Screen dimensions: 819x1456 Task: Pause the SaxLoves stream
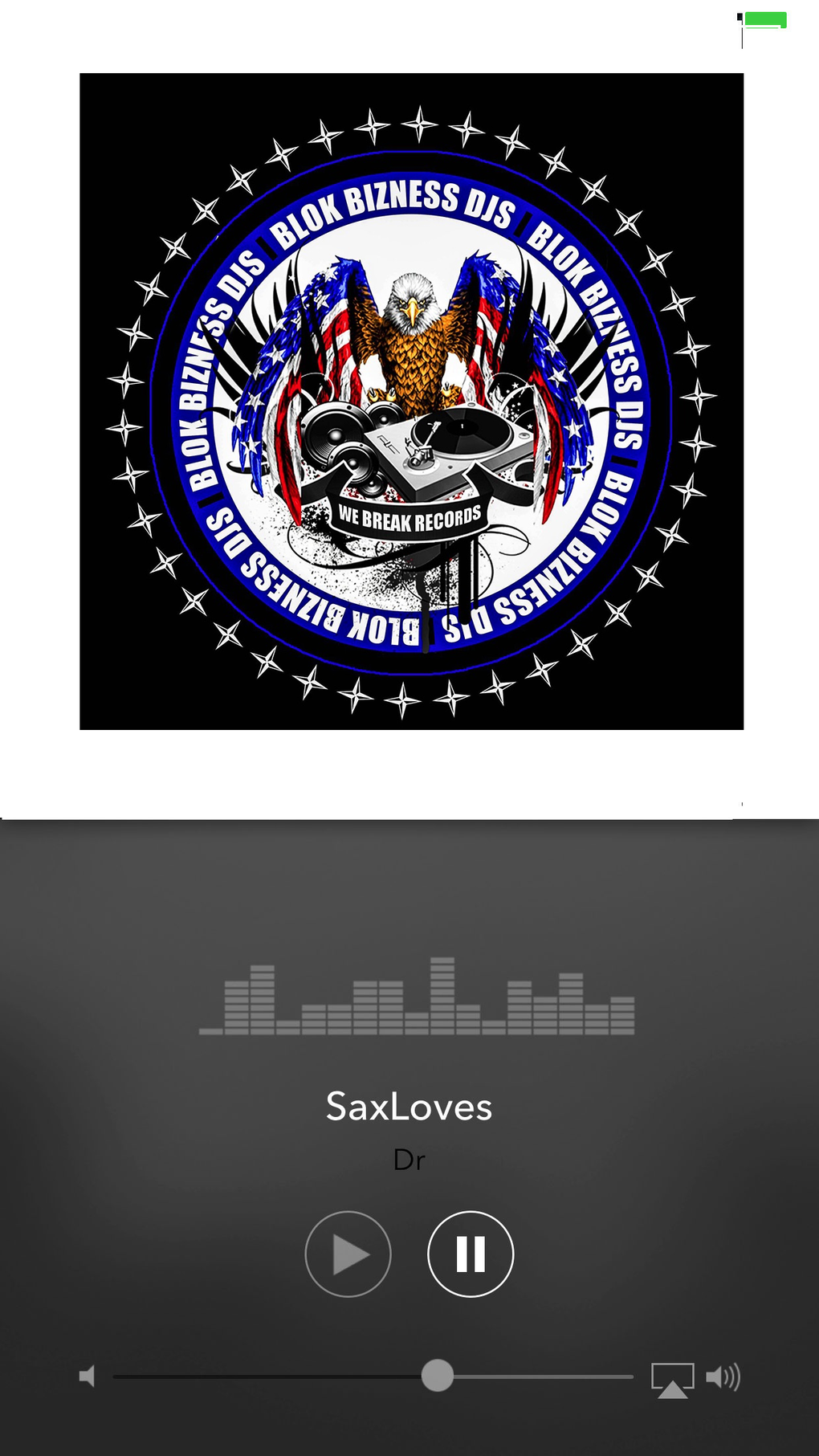tap(471, 1254)
